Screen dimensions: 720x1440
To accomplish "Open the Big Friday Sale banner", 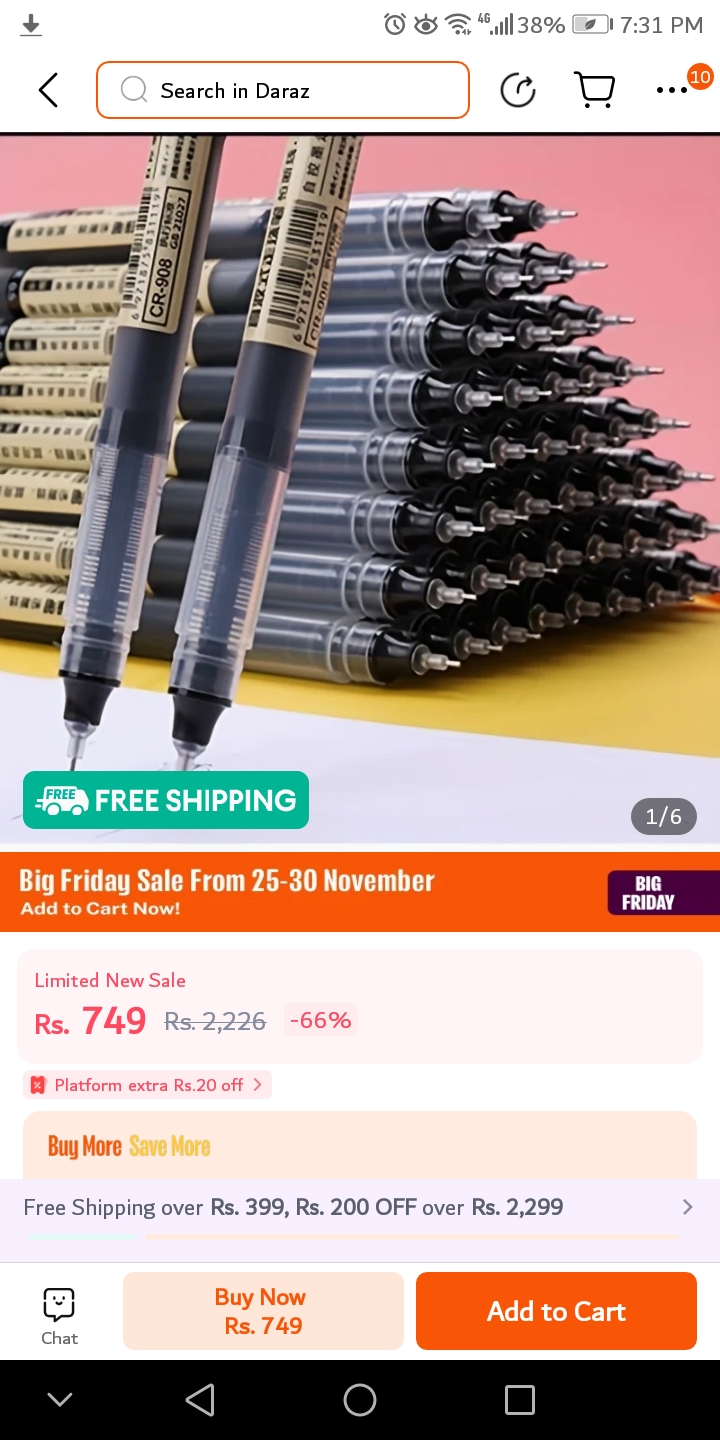I will 360,892.
